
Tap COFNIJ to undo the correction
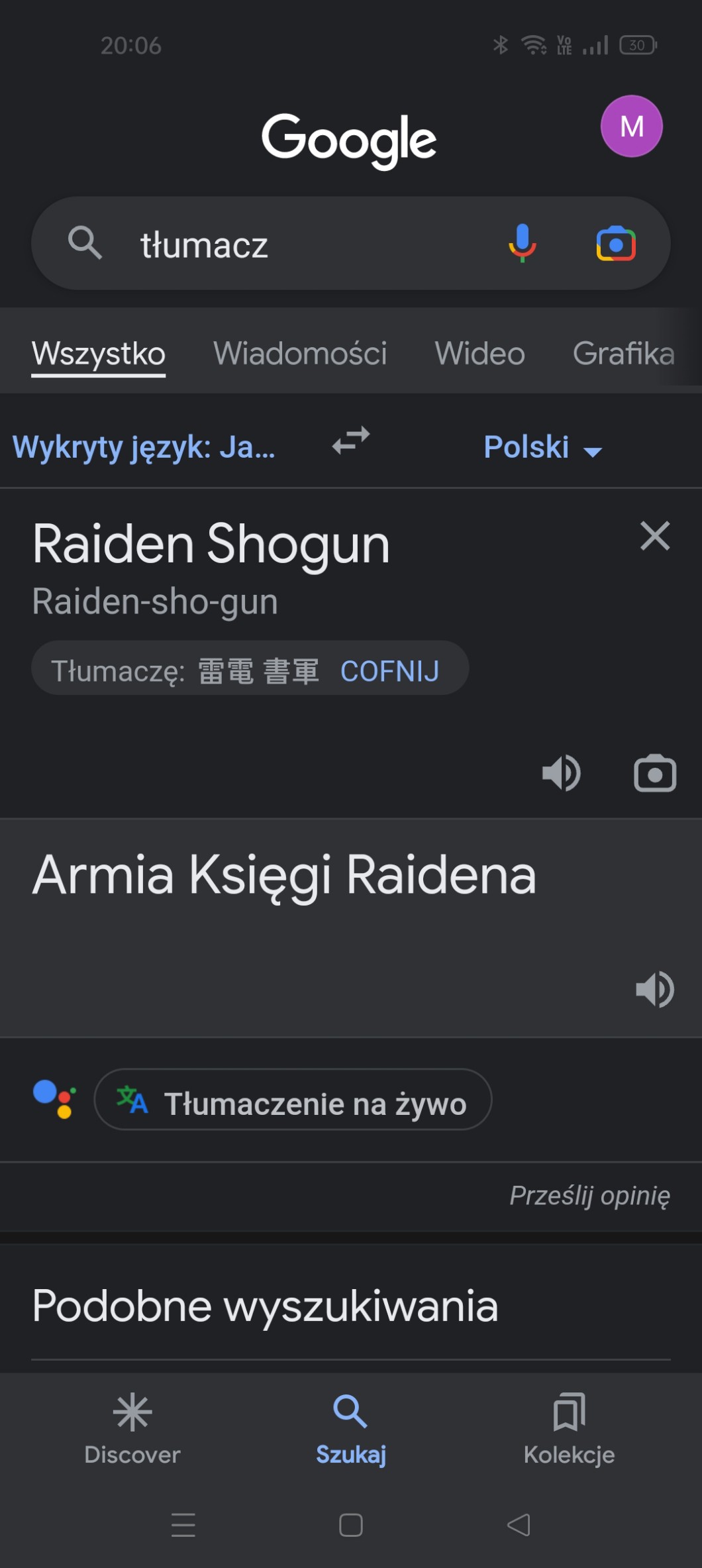coord(389,671)
